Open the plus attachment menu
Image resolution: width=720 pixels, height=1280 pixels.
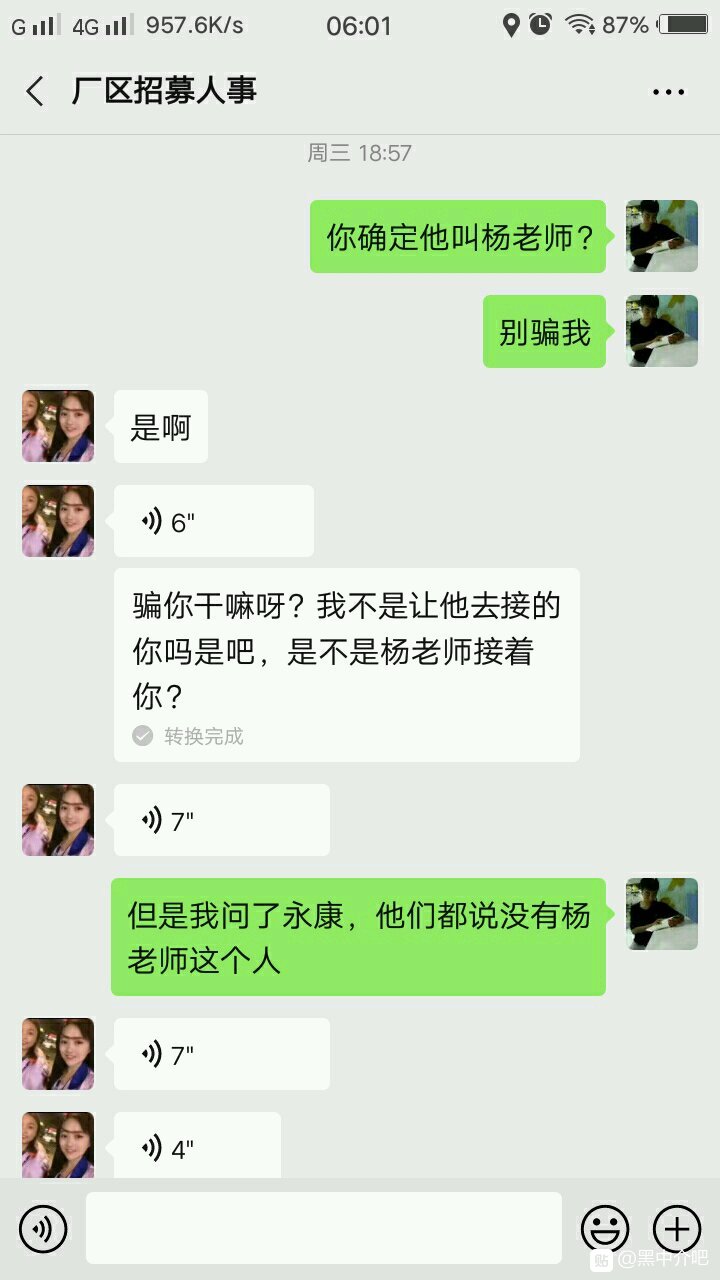677,1229
